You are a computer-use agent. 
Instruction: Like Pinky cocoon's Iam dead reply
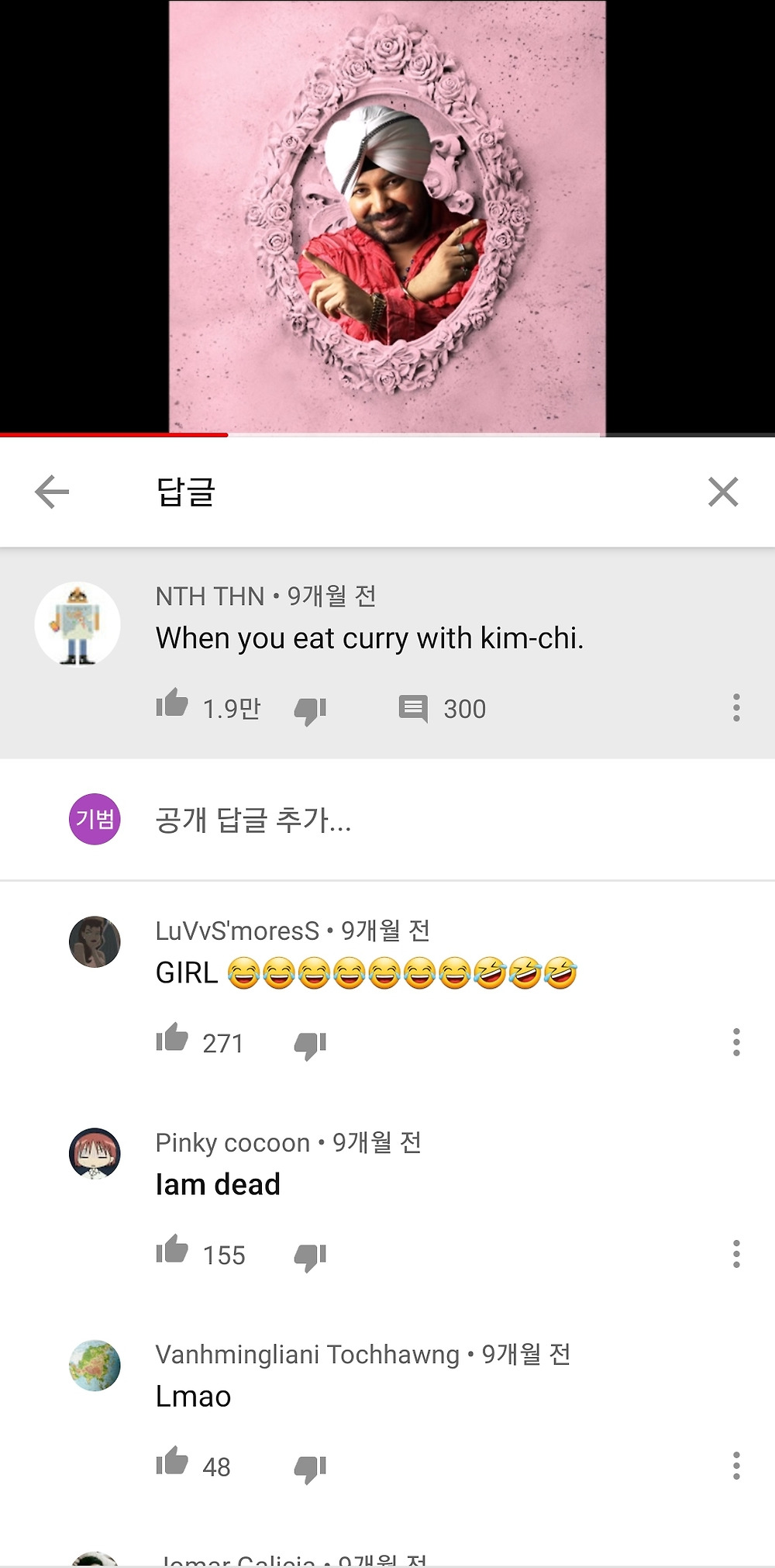172,1252
